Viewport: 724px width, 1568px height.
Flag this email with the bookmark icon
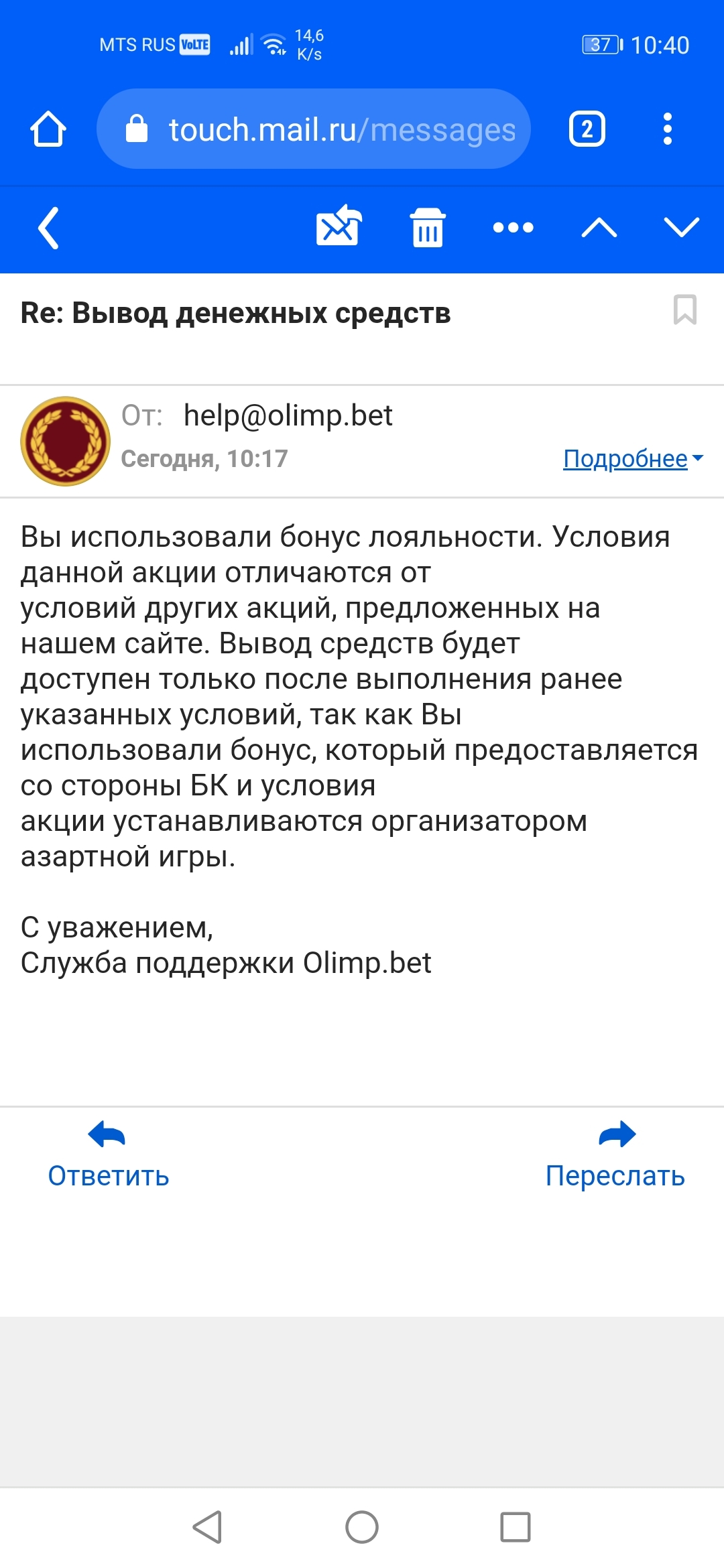point(684,310)
